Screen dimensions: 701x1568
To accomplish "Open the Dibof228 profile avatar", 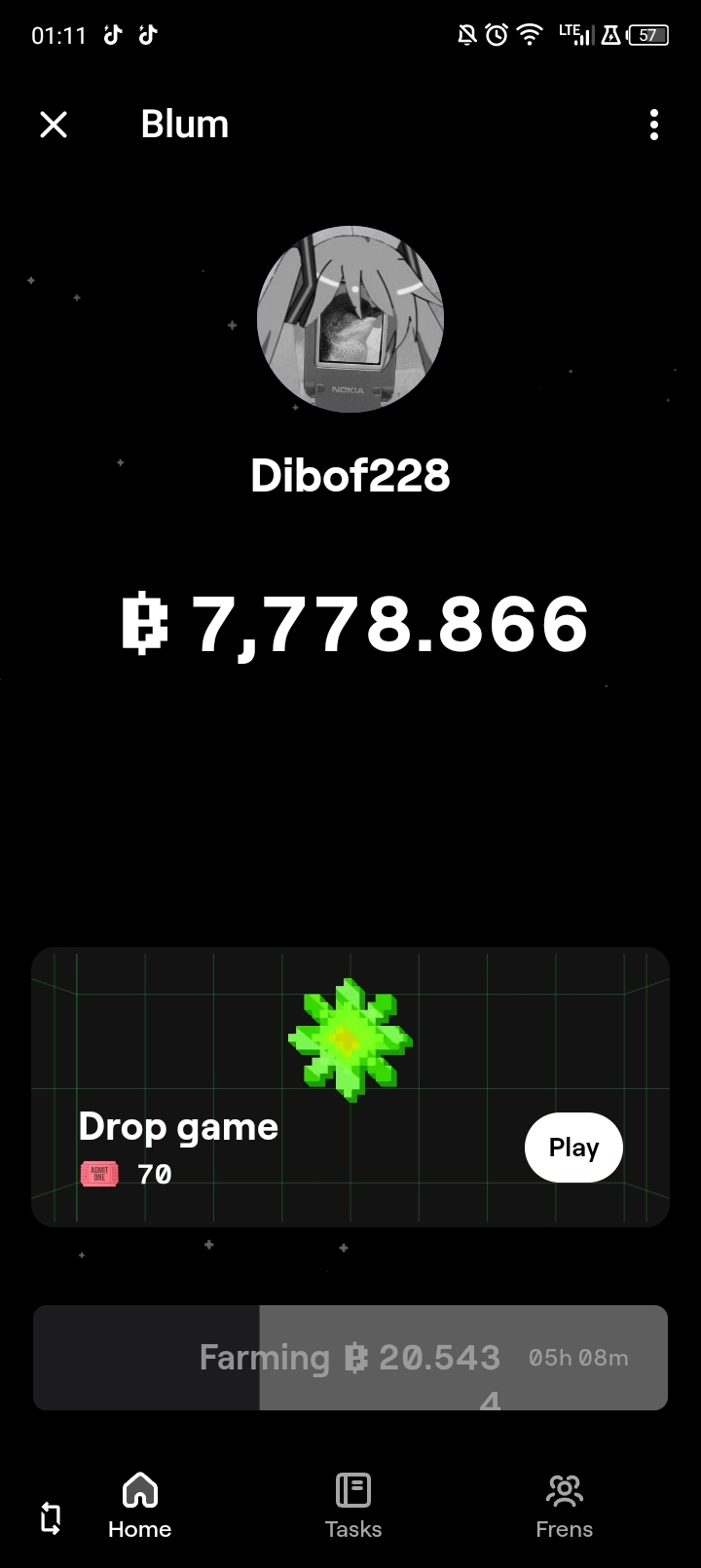I will 350,319.
